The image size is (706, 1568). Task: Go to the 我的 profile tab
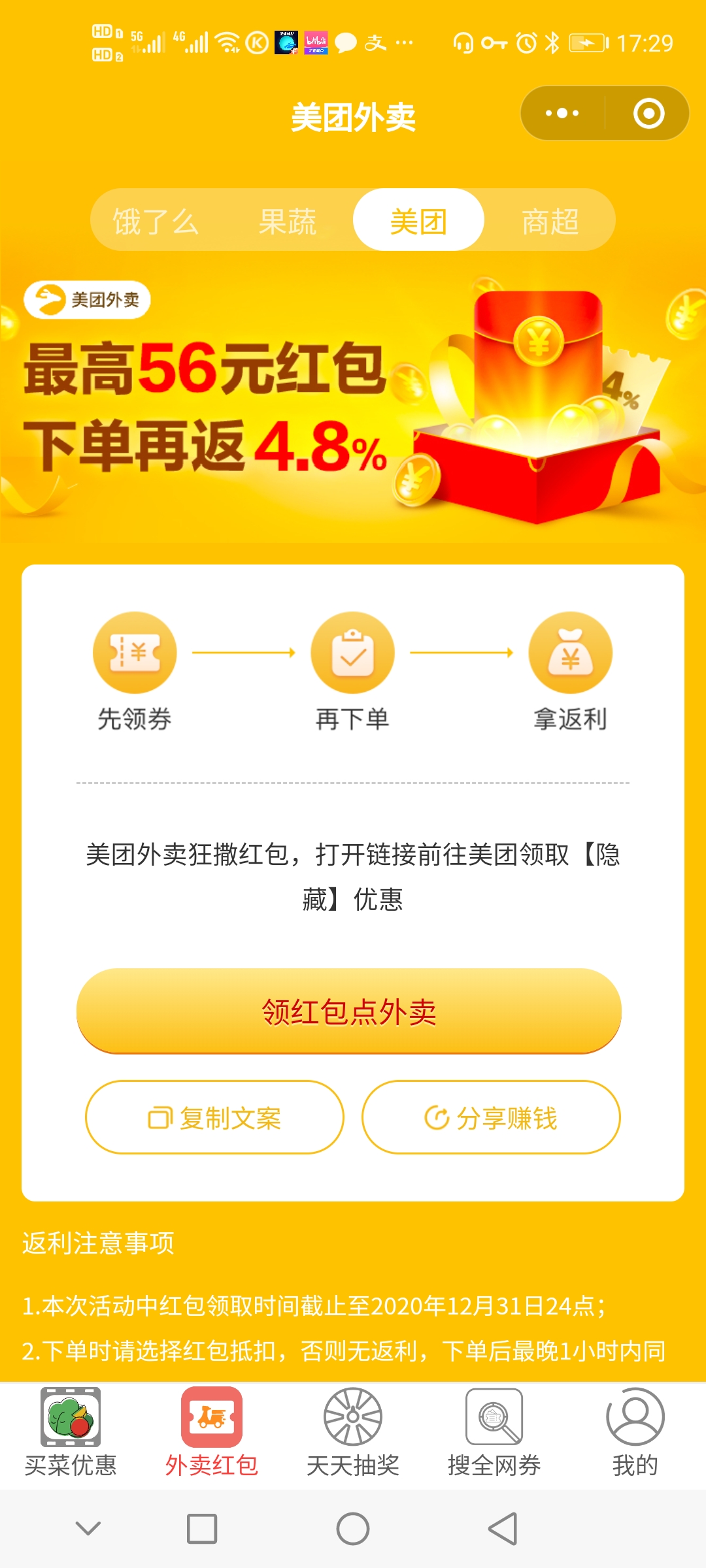coord(635,1432)
